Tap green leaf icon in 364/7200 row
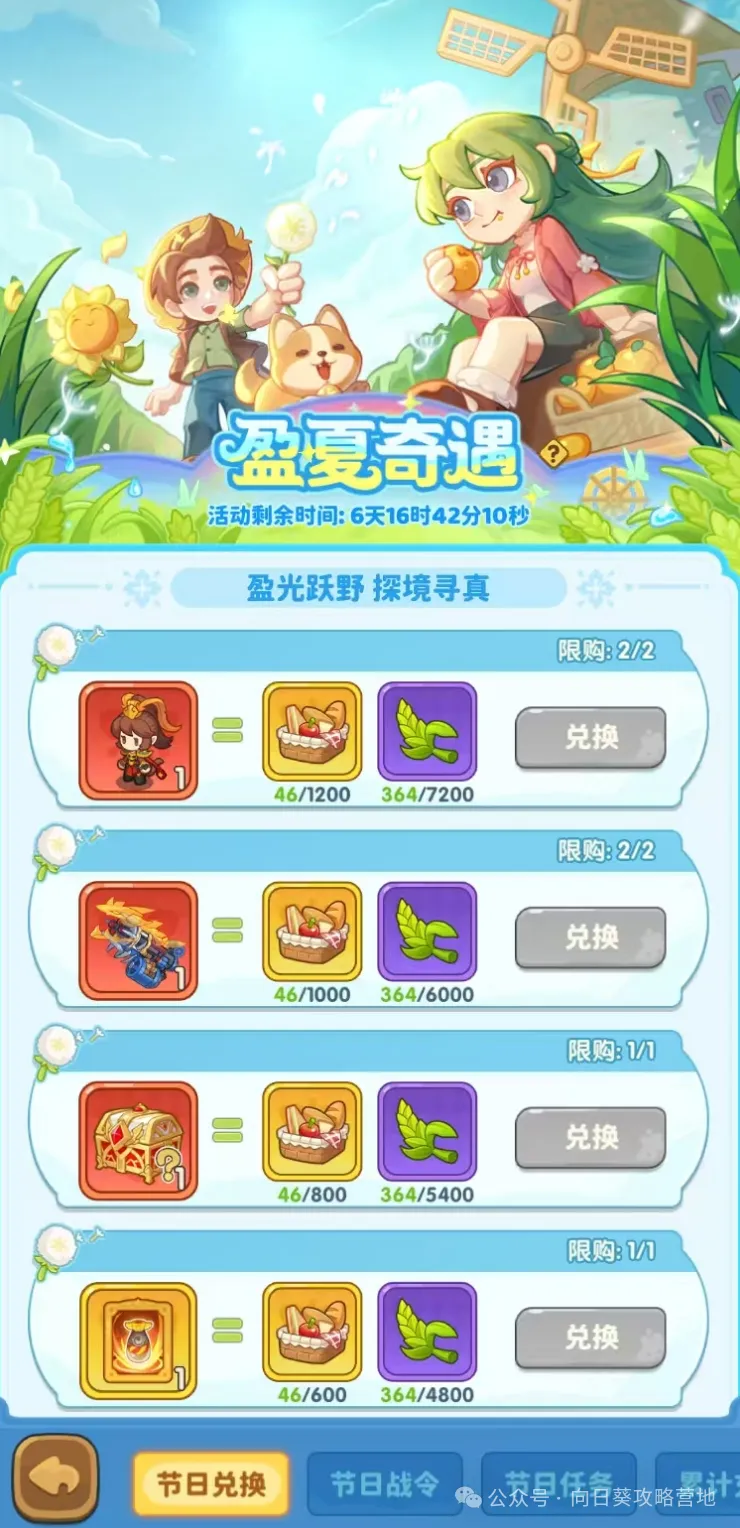The height and width of the screenshot is (1528, 740). (427, 732)
